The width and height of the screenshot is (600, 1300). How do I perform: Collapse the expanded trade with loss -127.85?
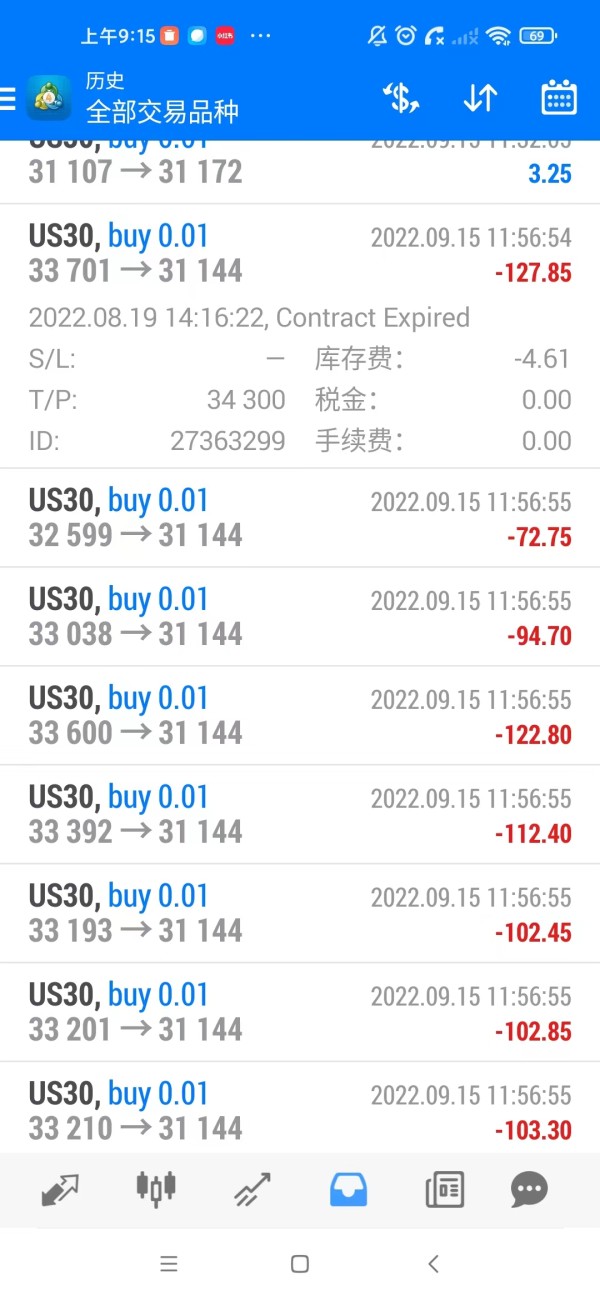tap(300, 255)
